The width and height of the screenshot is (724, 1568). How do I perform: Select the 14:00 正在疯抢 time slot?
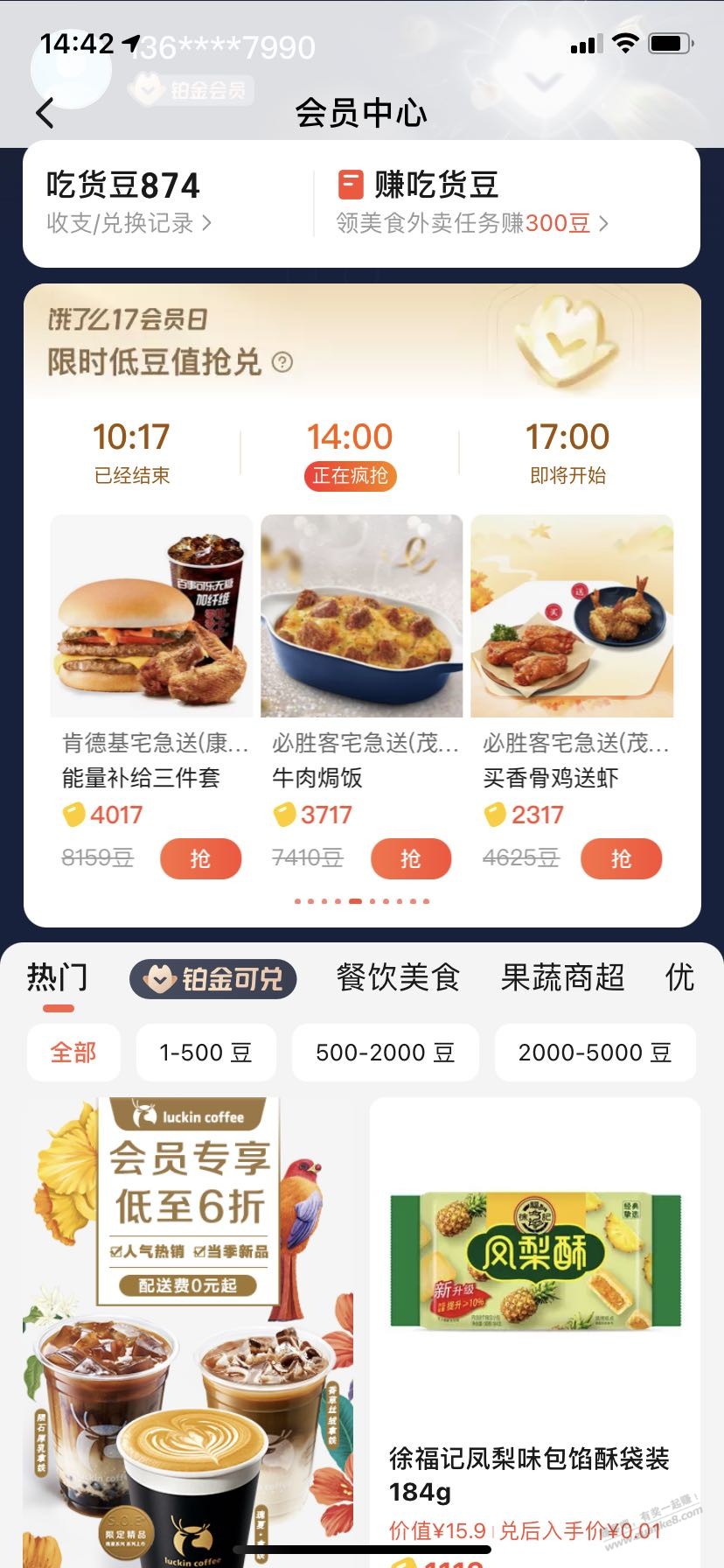coord(350,451)
